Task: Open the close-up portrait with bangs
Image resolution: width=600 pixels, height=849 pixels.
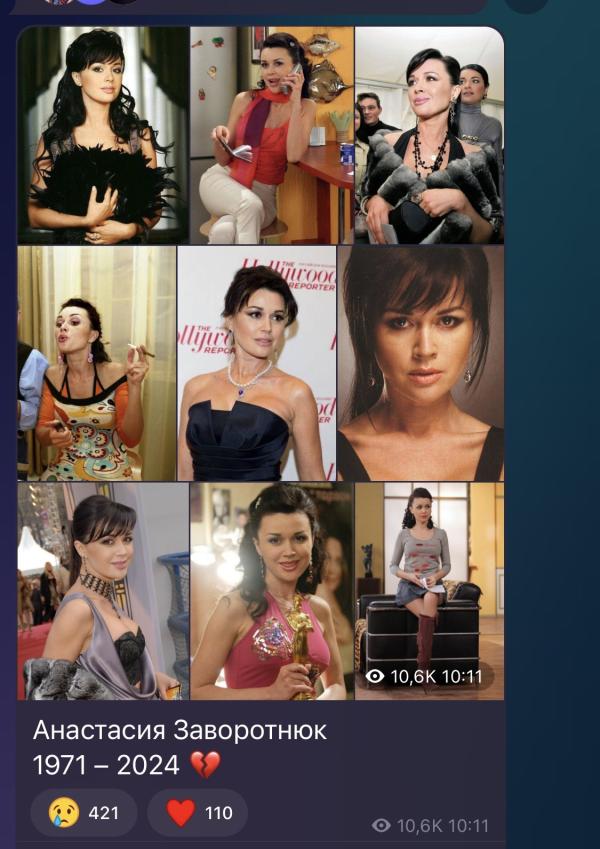Action: [x=421, y=363]
